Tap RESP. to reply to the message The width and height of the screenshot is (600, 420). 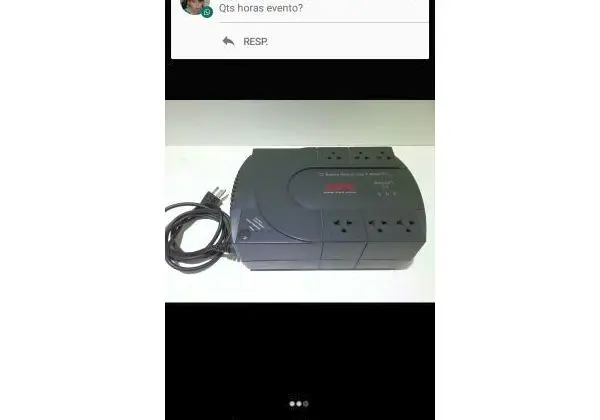[x=245, y=41]
